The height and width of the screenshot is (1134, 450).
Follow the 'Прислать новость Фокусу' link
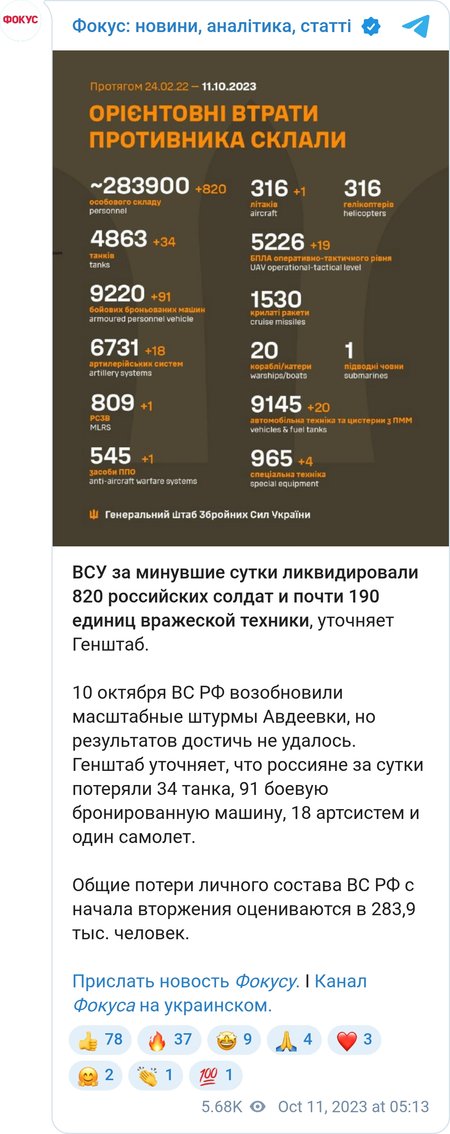coord(185,981)
